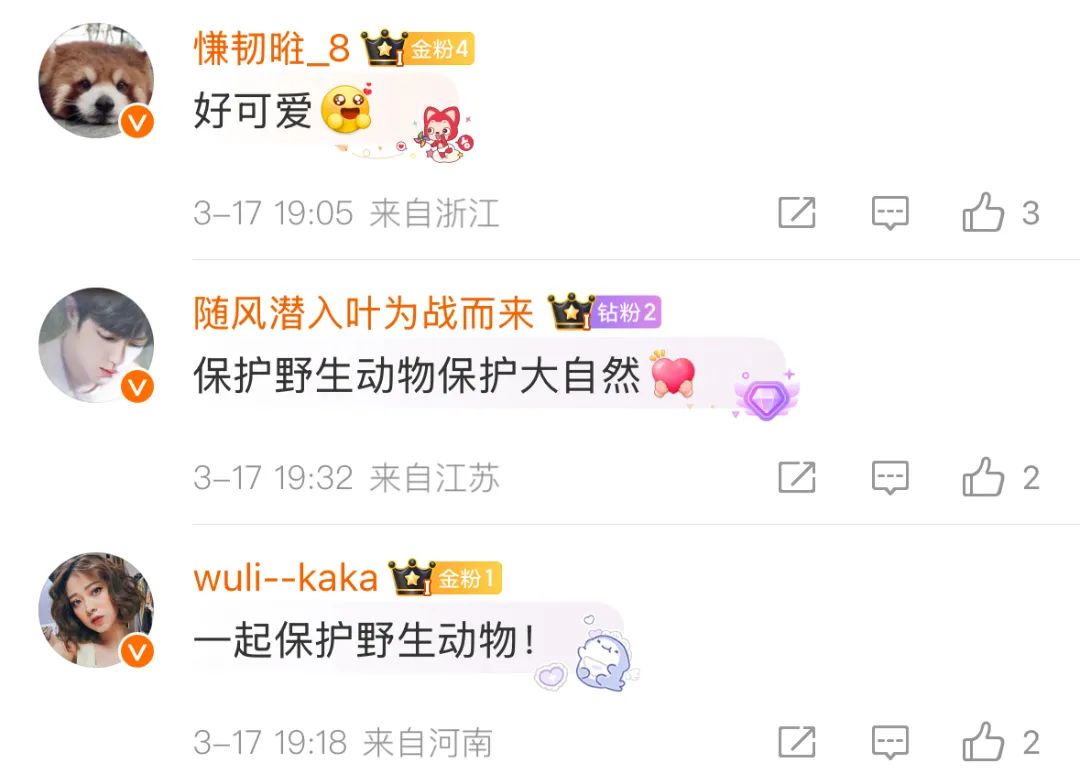
Task: Repost the 好可爱 comment
Action: coord(797,212)
